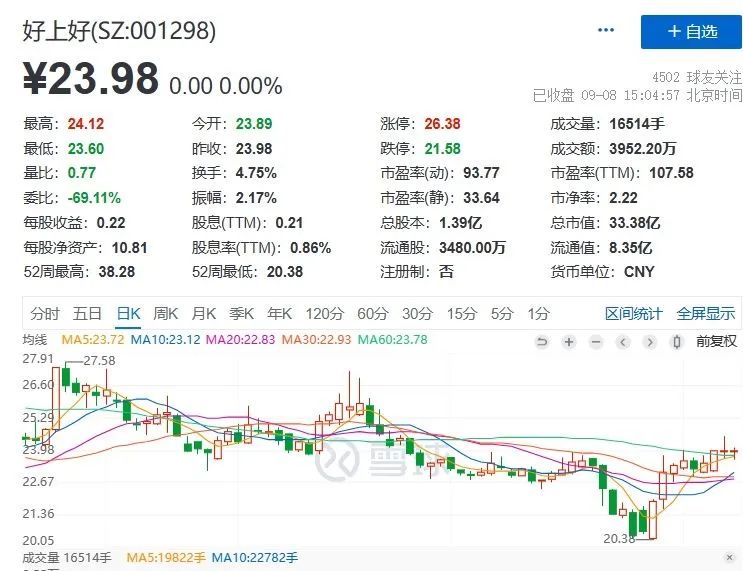This screenshot has height=571, width=743.
Task: Open the three-dot more options menu
Action: (x=606, y=31)
